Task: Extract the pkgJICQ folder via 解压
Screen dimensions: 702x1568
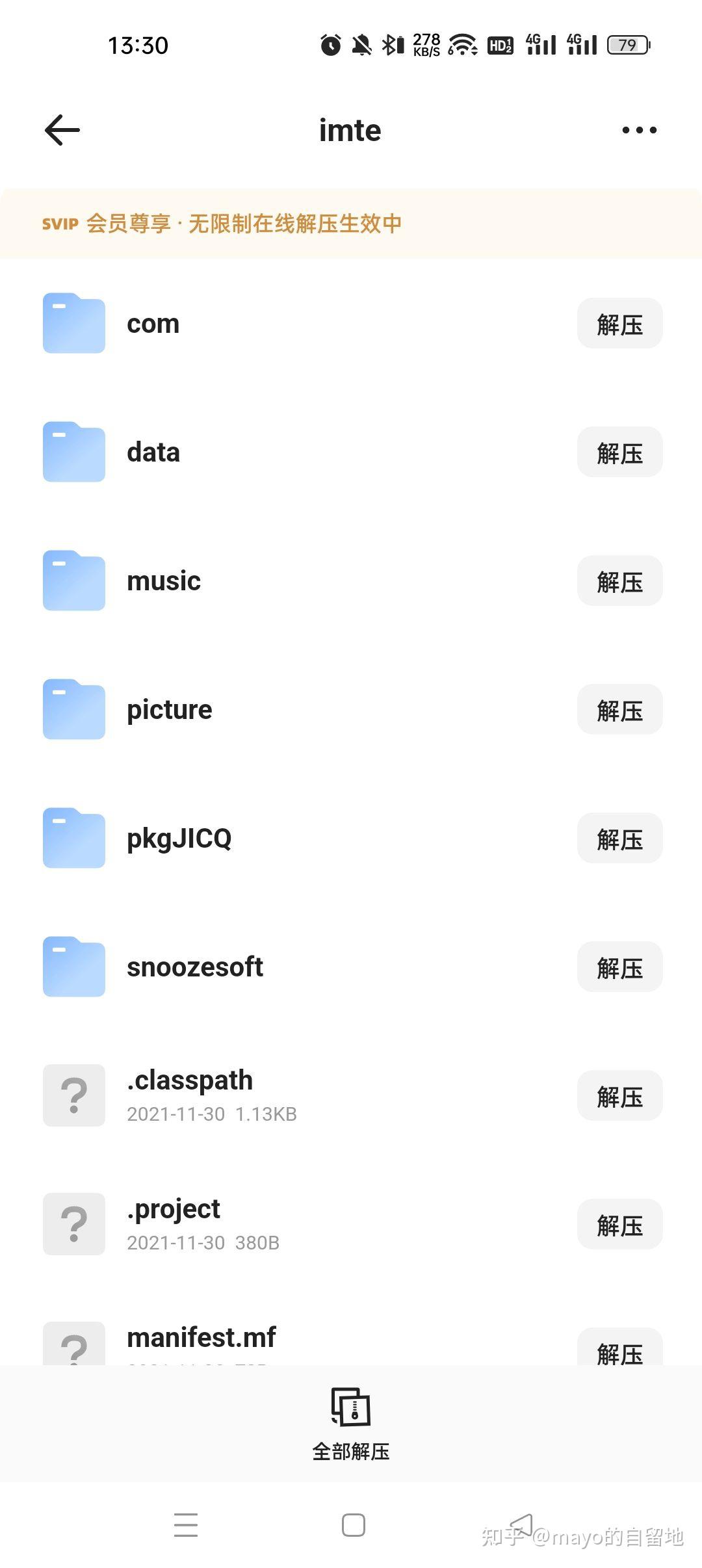Action: point(619,839)
